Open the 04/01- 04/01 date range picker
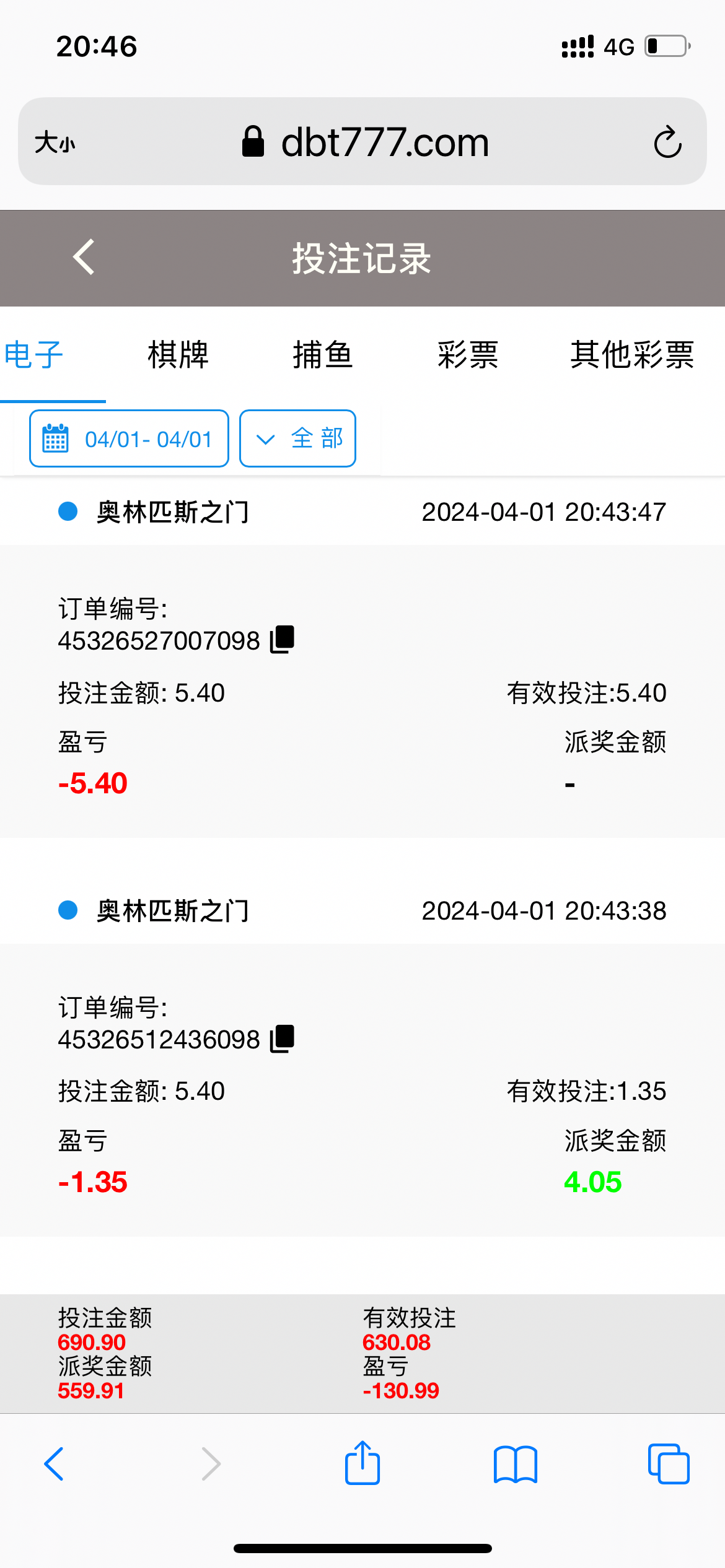The image size is (725, 1568). pos(129,438)
